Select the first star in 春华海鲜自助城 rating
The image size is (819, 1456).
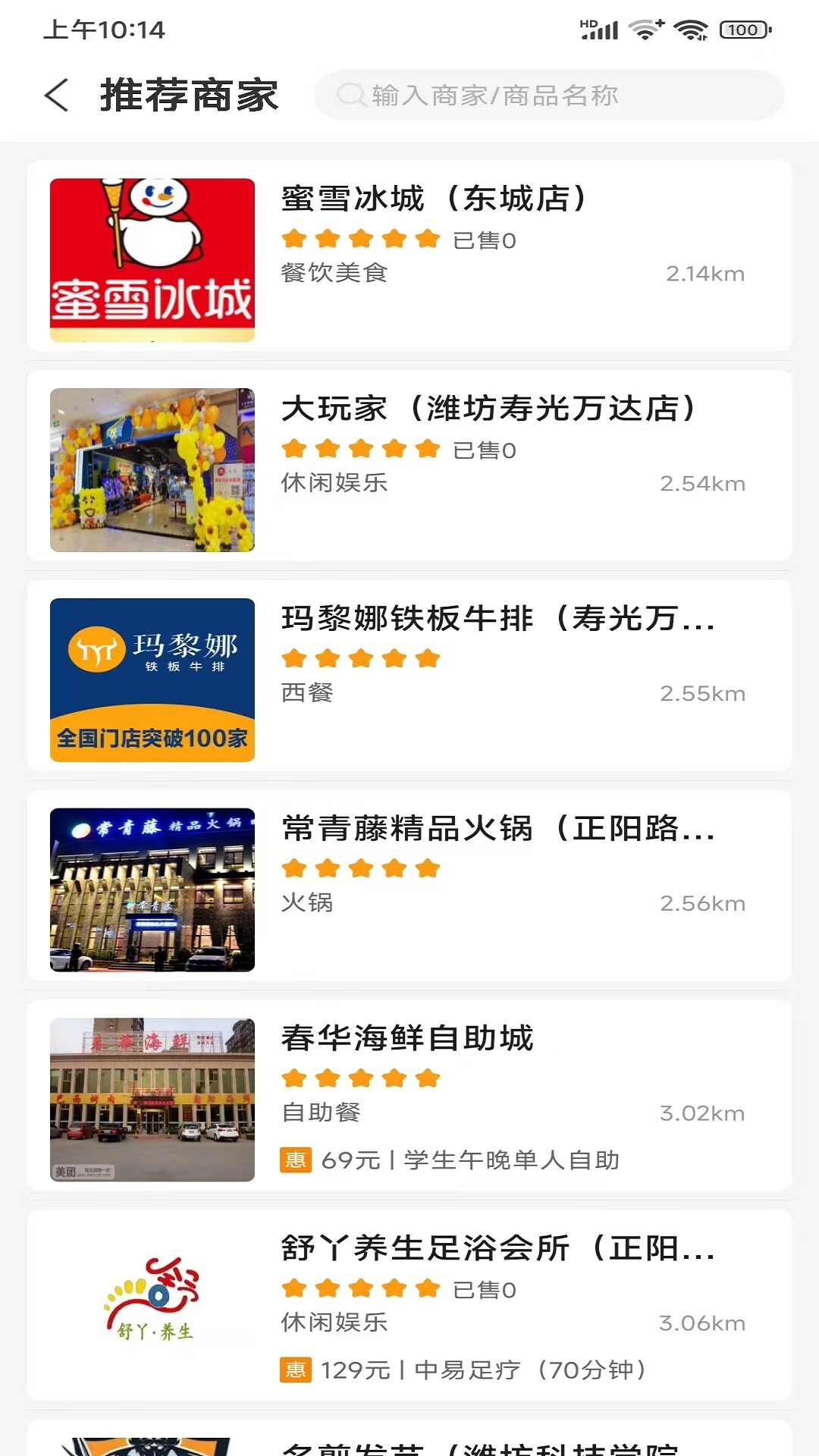click(294, 1077)
